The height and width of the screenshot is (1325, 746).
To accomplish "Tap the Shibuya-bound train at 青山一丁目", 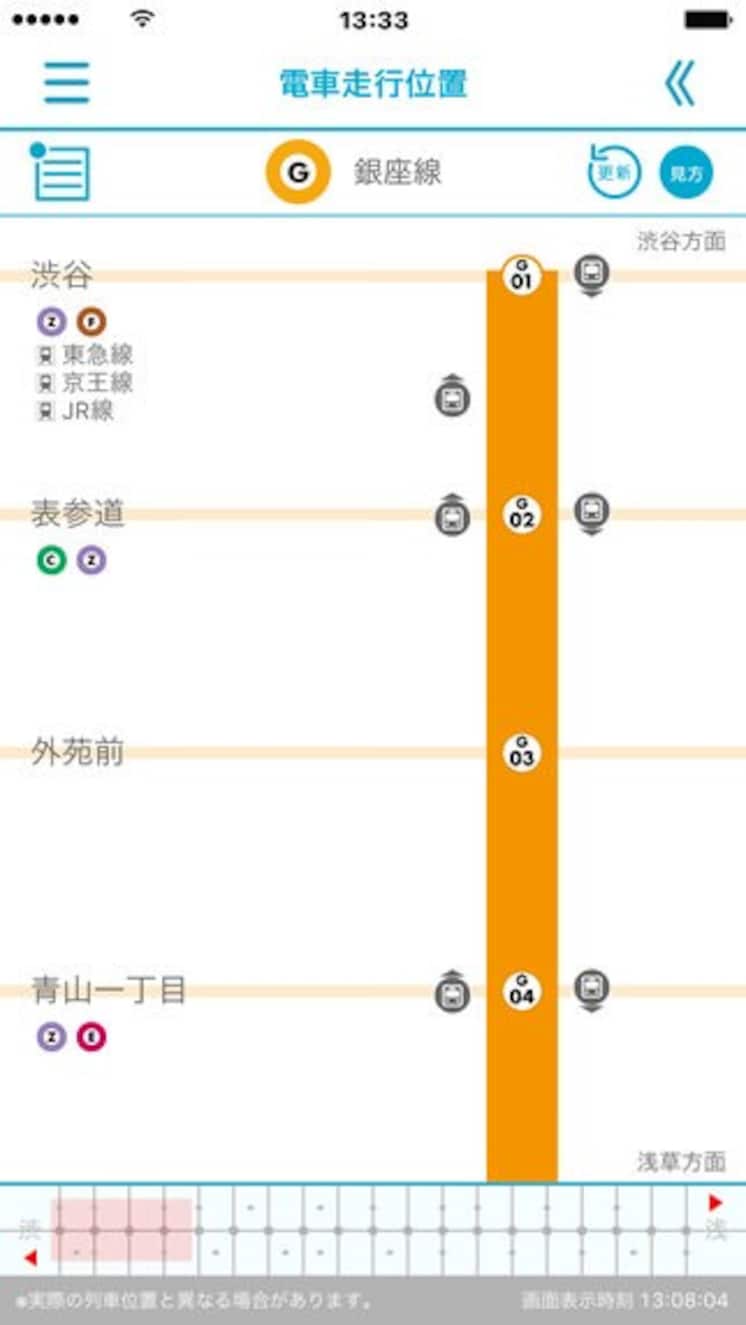I will [452, 992].
